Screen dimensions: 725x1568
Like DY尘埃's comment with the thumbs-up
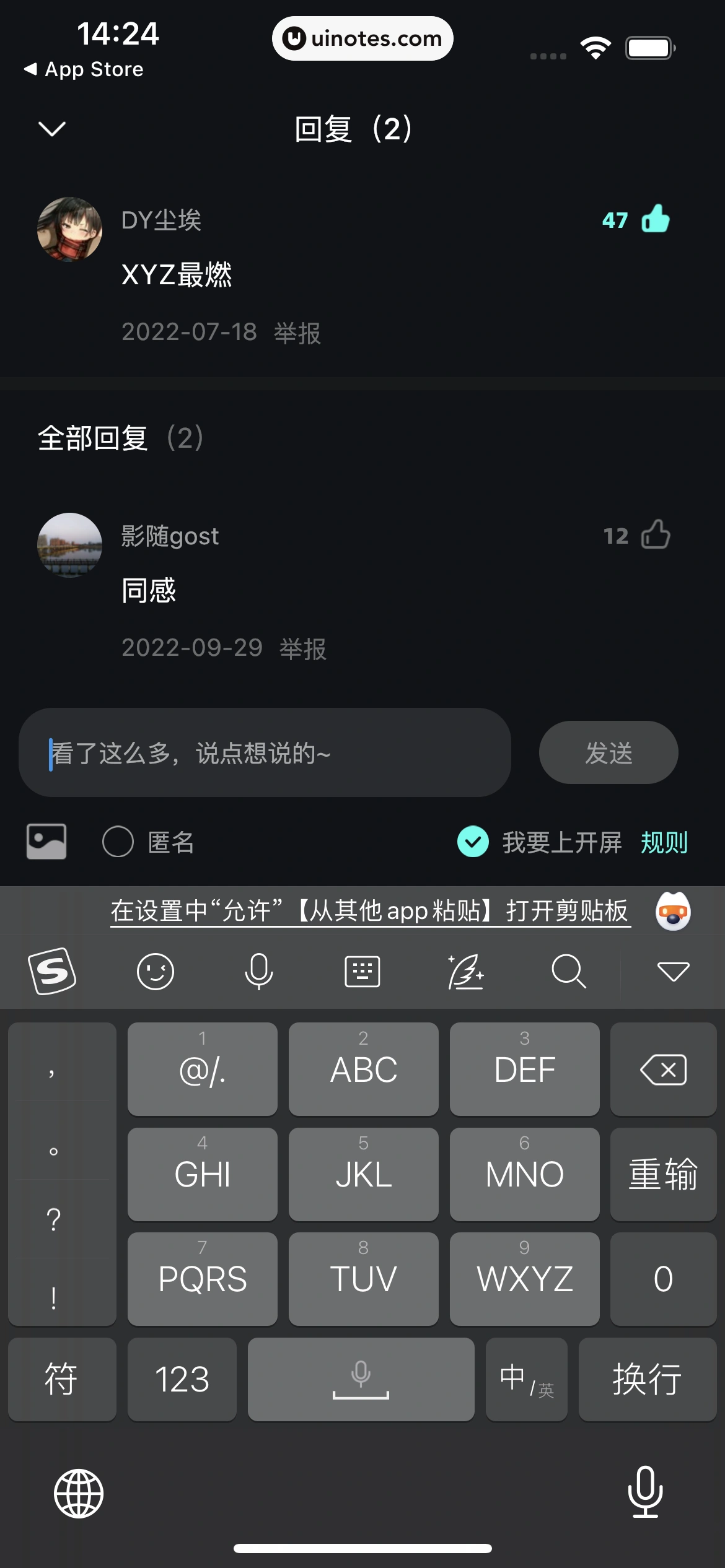point(656,220)
